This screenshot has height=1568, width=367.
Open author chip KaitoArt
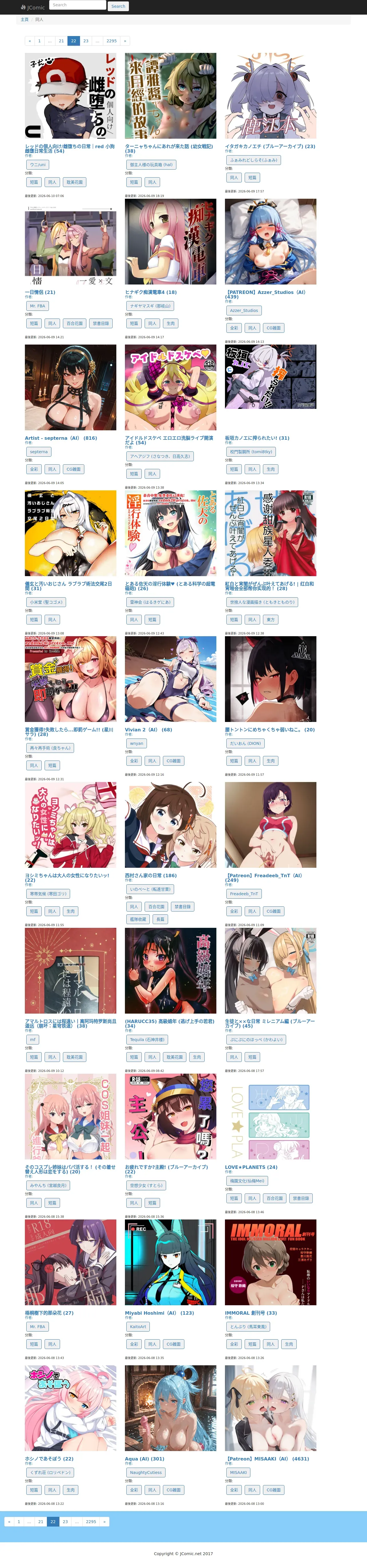tap(137, 1326)
